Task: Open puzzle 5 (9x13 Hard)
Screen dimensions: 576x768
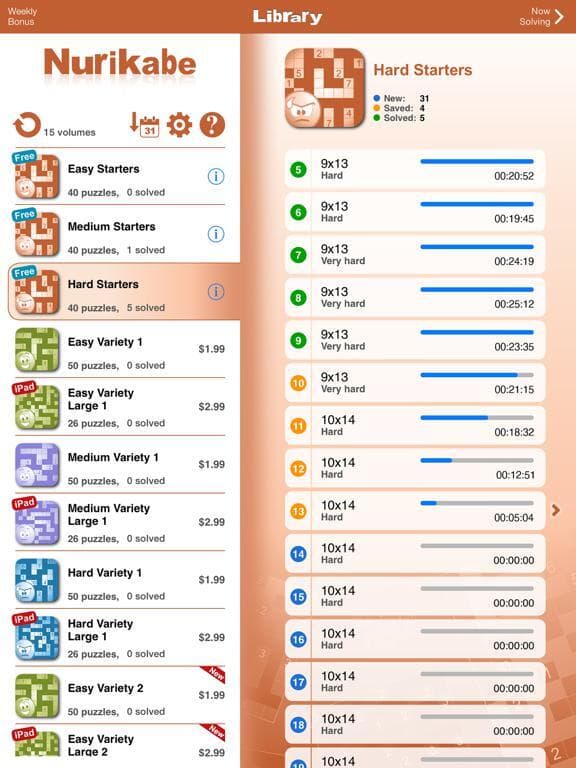Action: coord(415,169)
